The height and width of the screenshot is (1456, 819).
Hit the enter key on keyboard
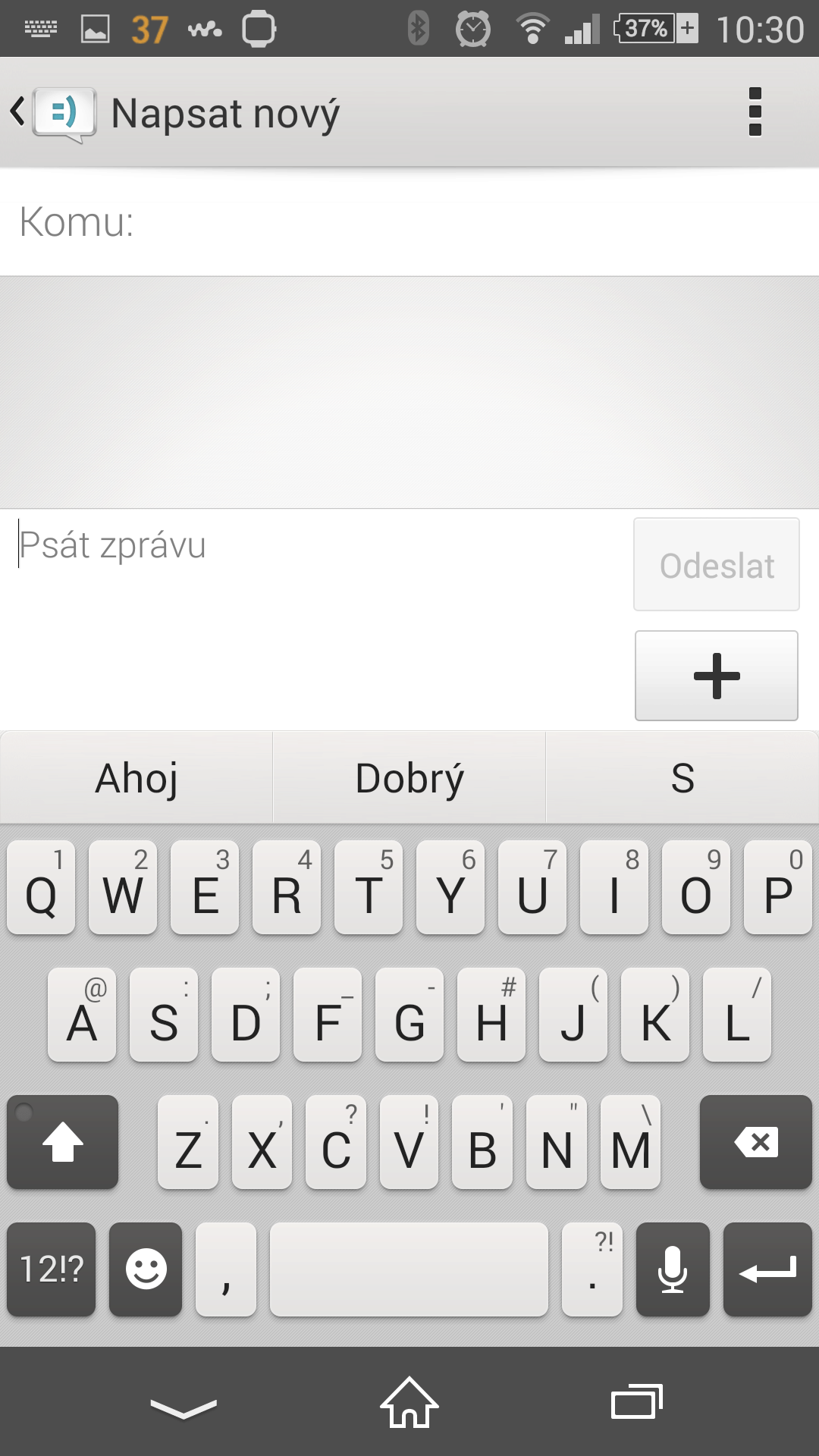click(767, 1269)
